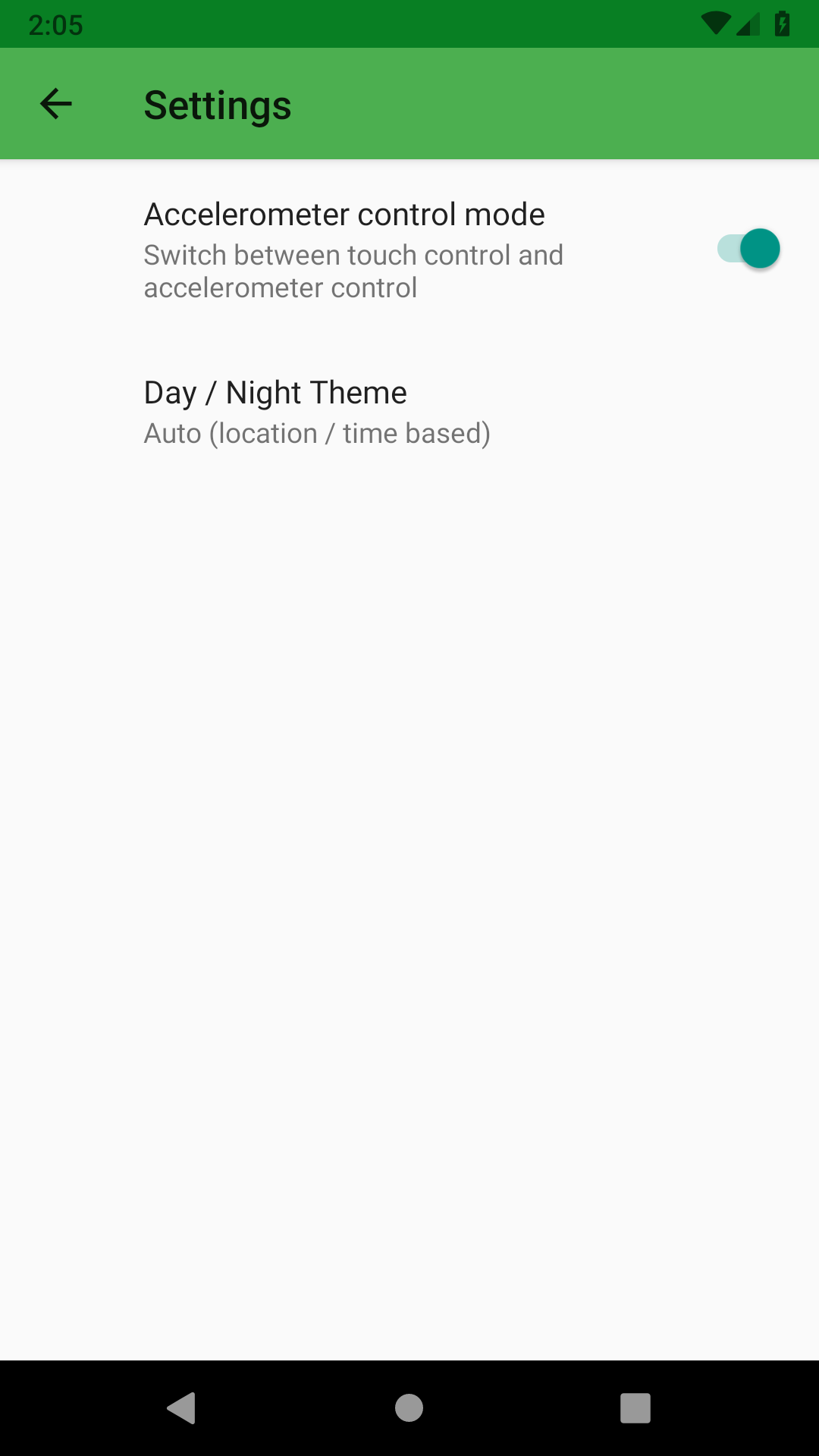Tap the system home button
Screen dimensions: 819x1456
[x=409, y=1408]
